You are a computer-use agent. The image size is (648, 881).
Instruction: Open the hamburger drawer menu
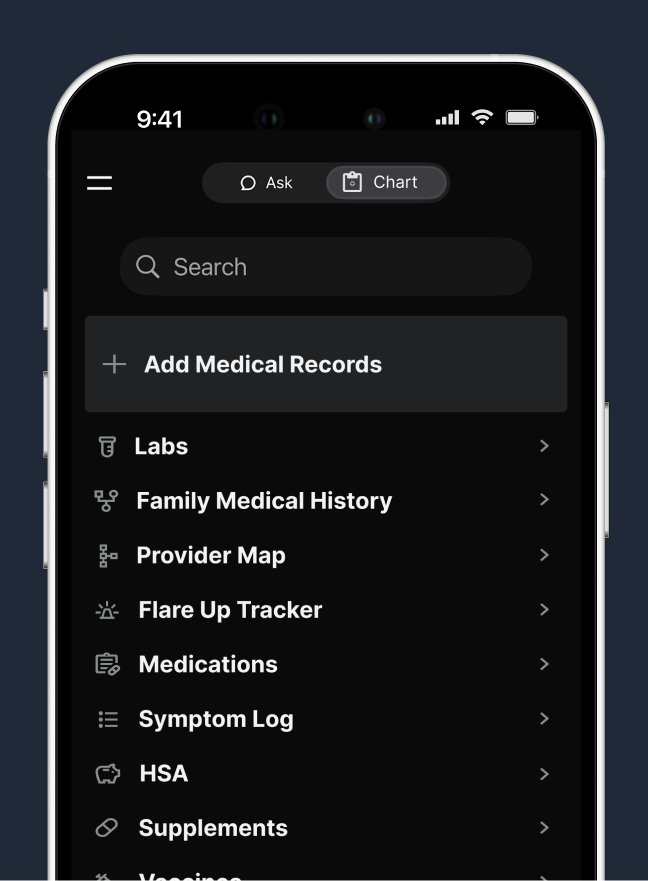[x=99, y=183]
